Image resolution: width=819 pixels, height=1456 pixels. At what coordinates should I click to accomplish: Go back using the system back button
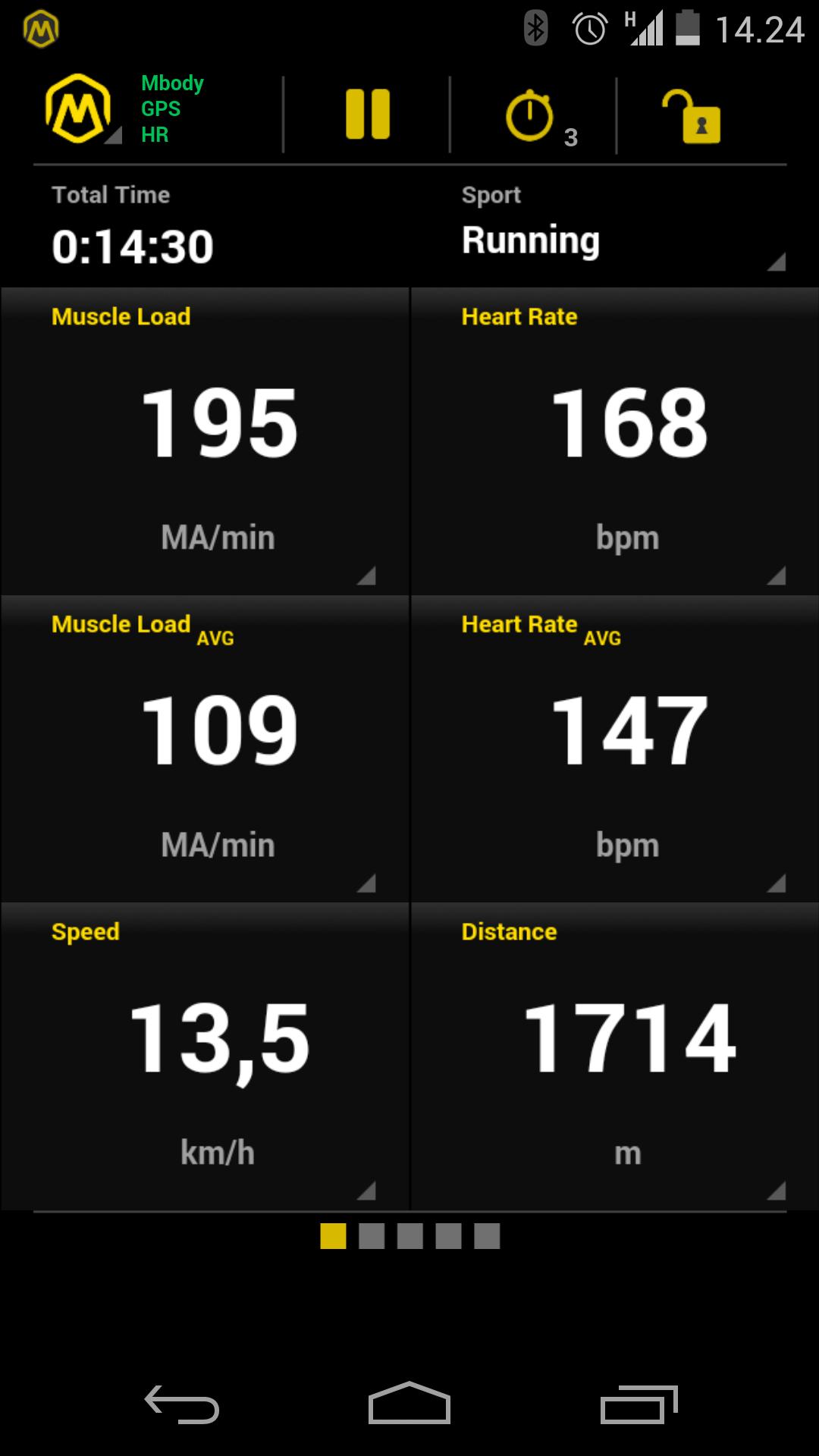tap(182, 1405)
